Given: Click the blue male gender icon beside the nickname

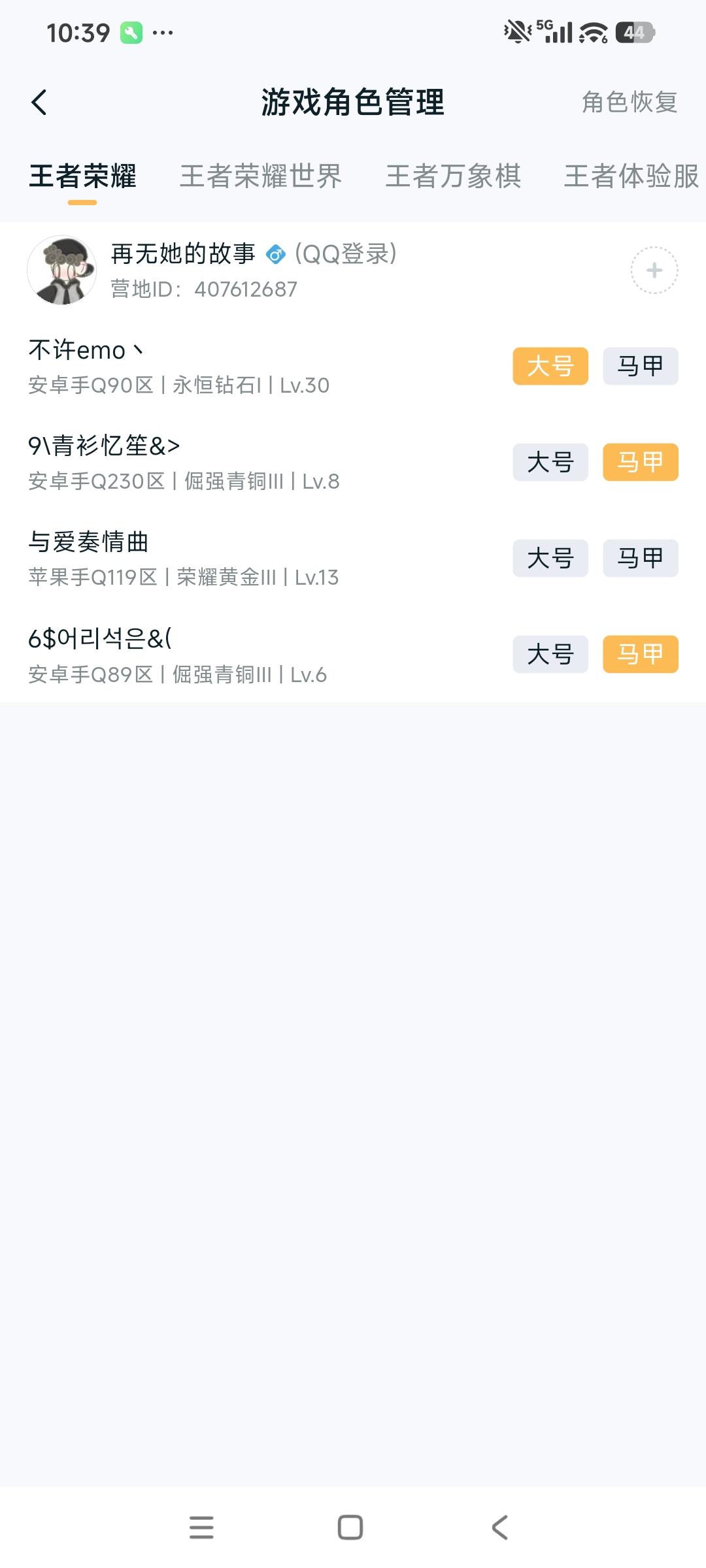Looking at the screenshot, I should (276, 255).
